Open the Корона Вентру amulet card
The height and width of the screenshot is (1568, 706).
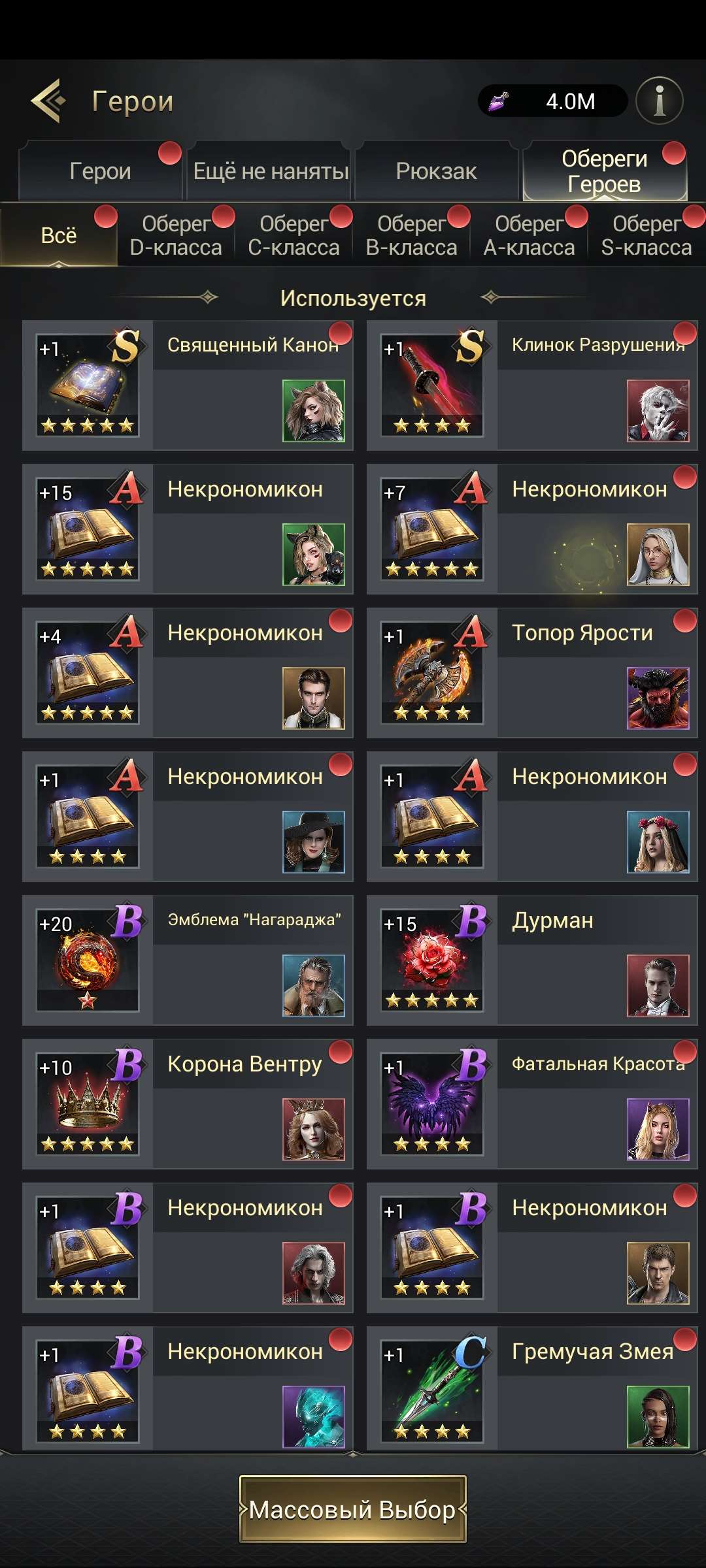188,1104
